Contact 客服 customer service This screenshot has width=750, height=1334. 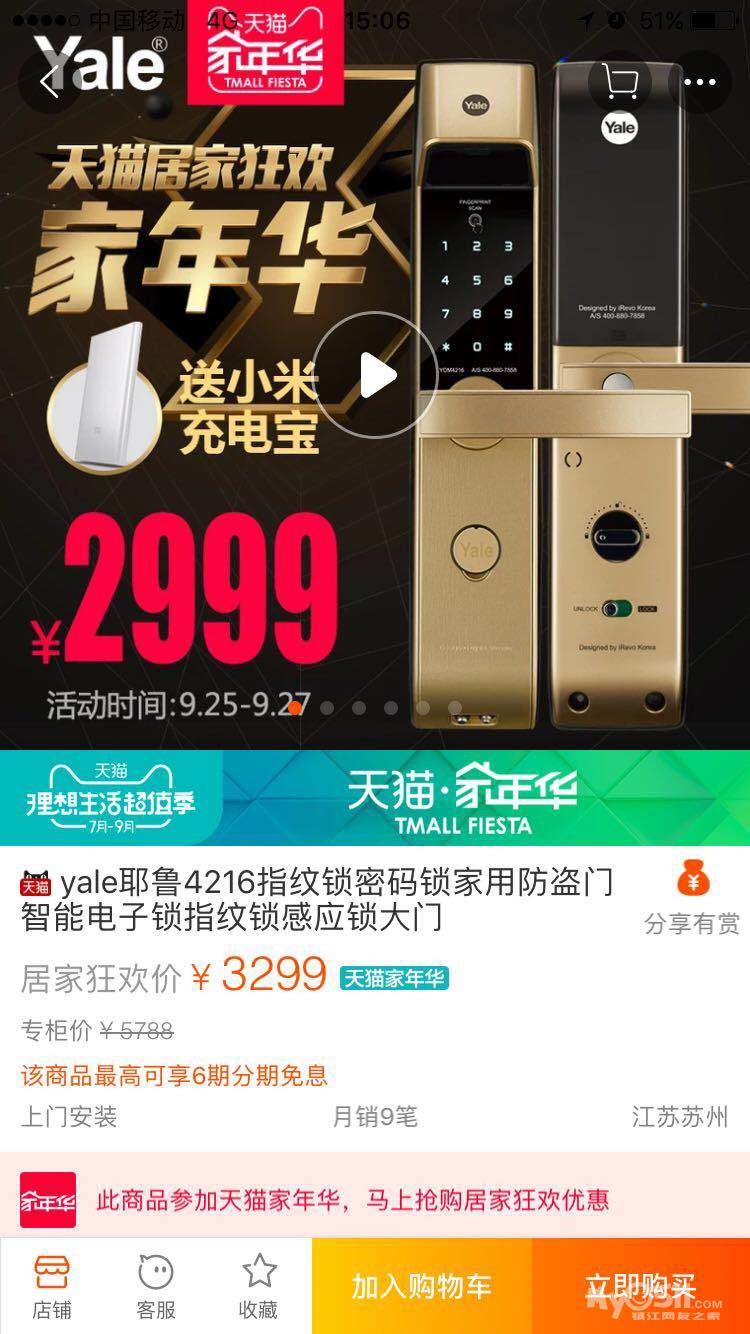[156, 1286]
